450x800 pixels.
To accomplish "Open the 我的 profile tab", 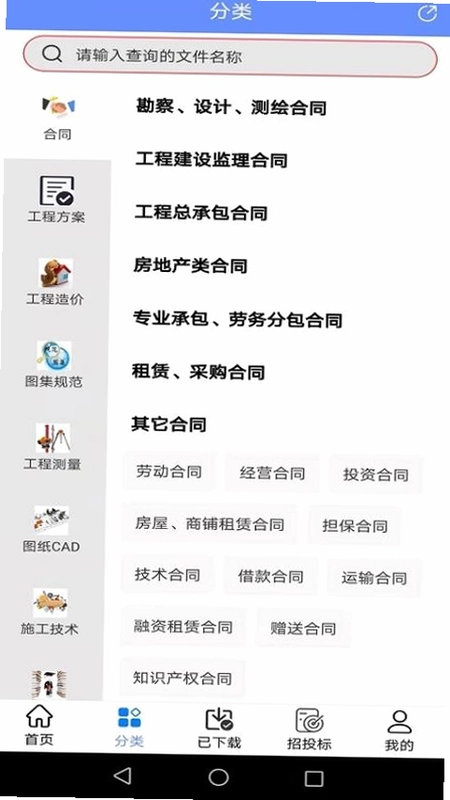I will pyautogui.click(x=399, y=731).
